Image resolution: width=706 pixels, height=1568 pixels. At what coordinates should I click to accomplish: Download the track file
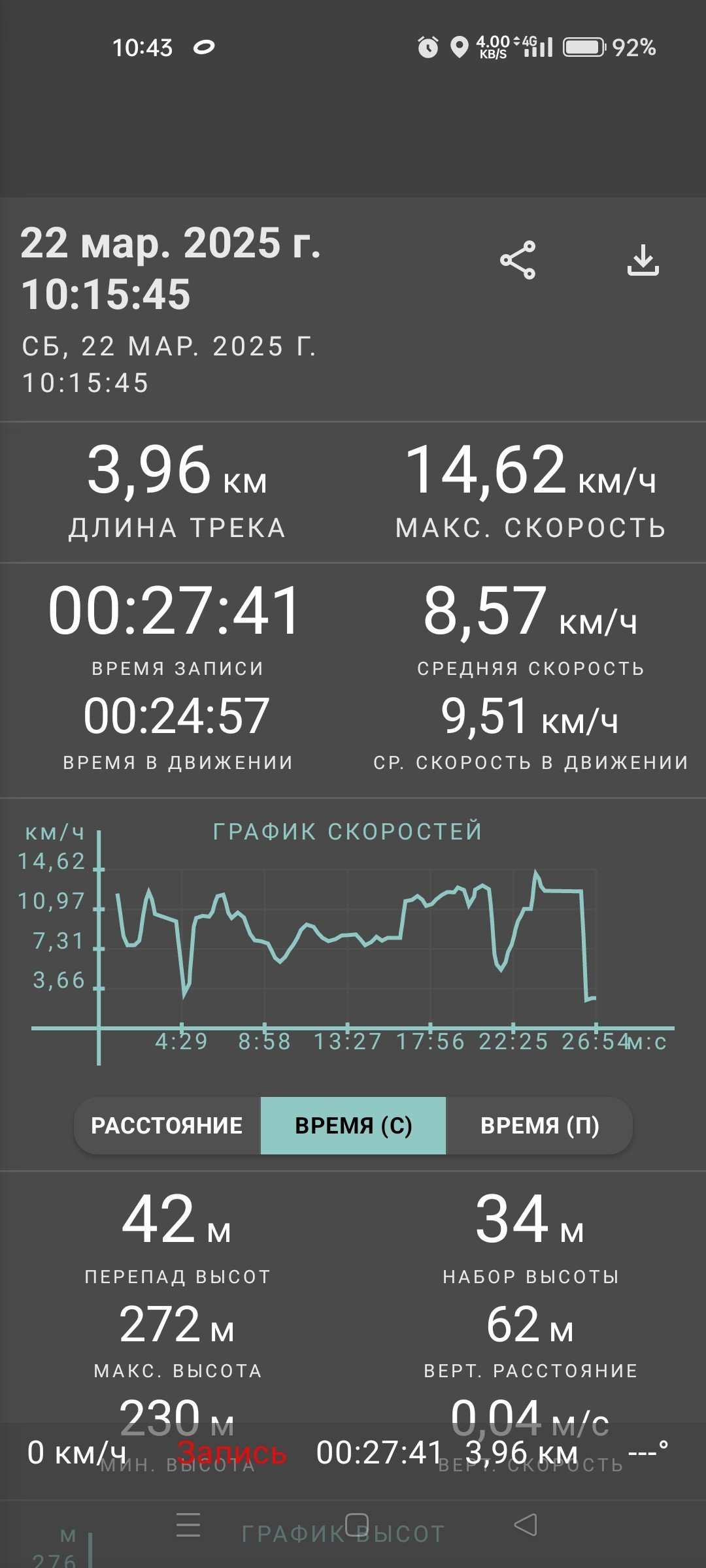point(643,260)
